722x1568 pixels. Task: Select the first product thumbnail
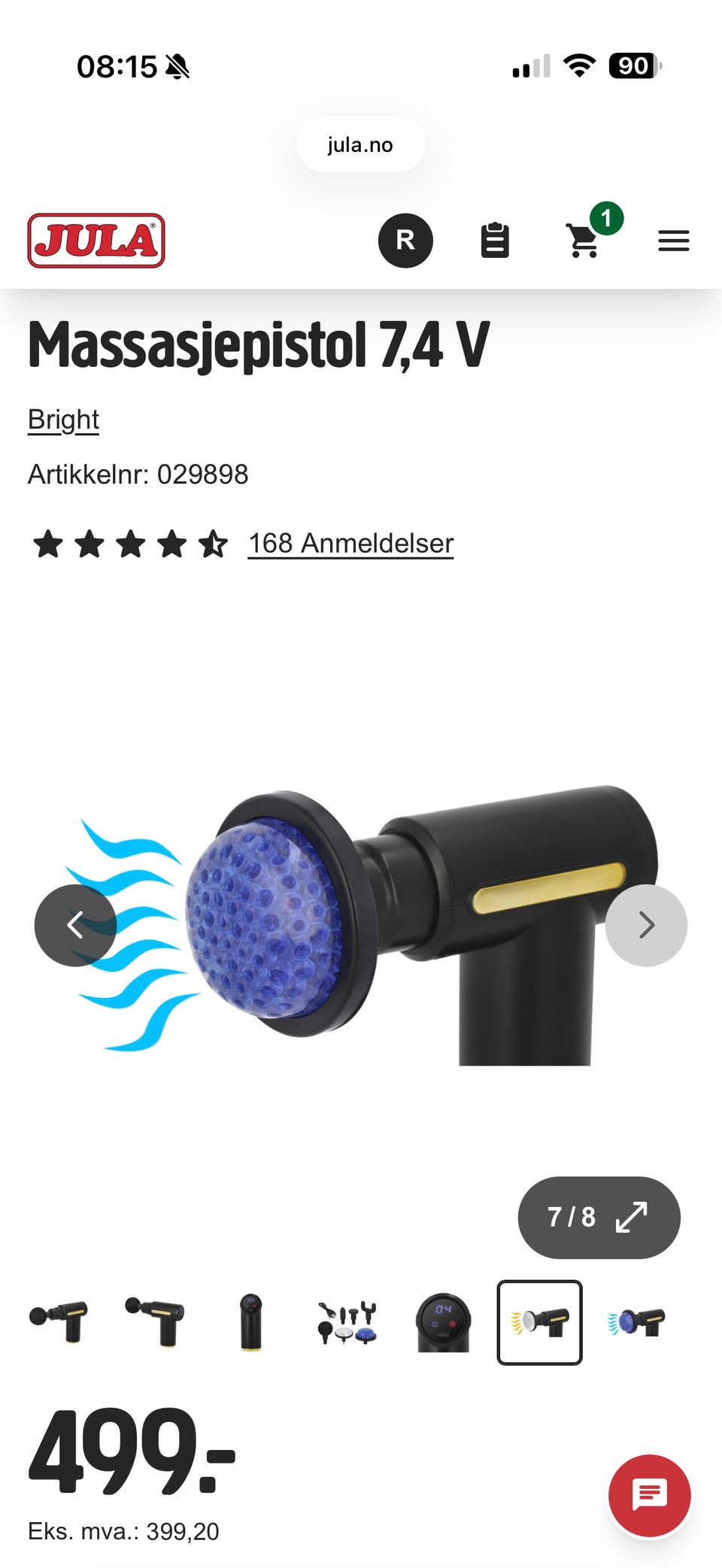pyautogui.click(x=59, y=1322)
